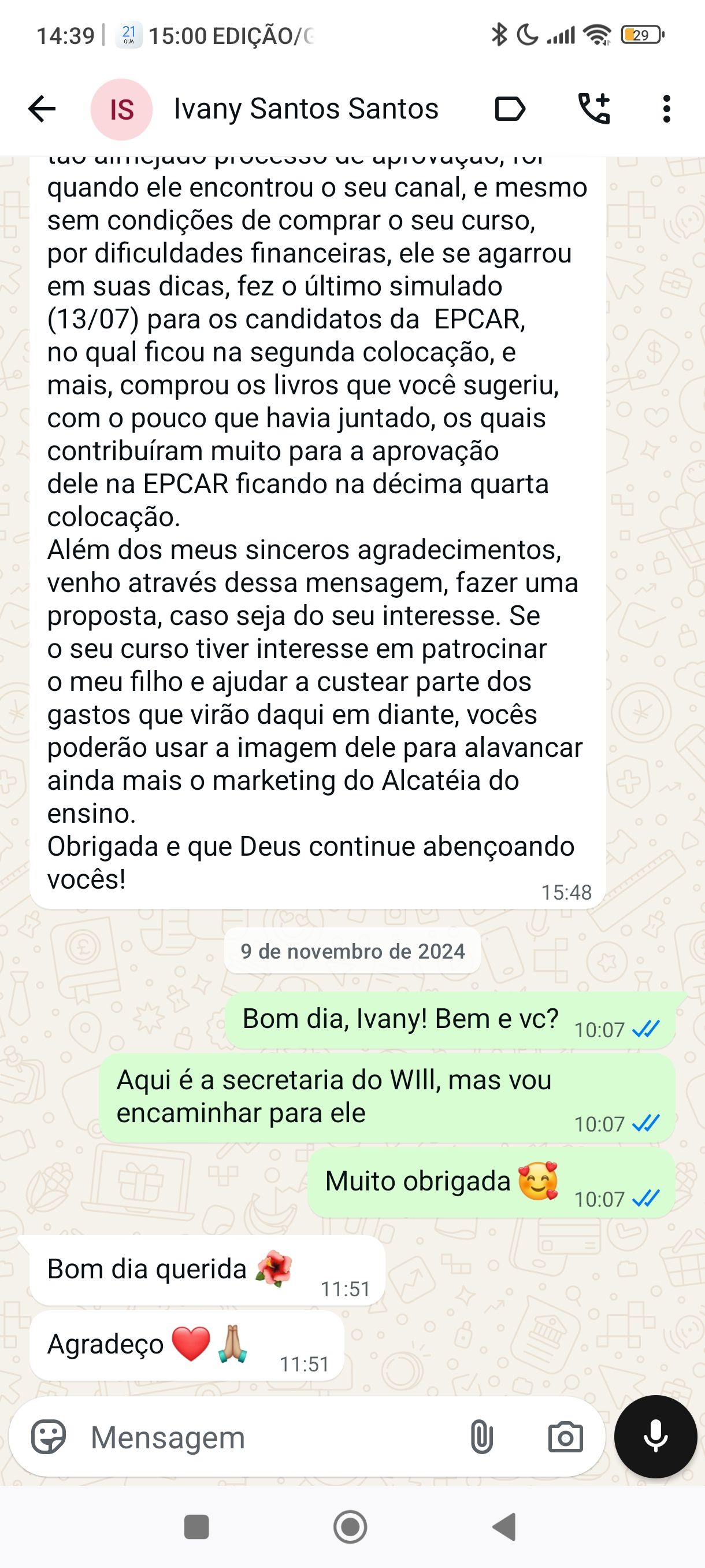Tap the 'Mensagem' text input field
This screenshot has height=1568, width=705.
coord(243,1438)
